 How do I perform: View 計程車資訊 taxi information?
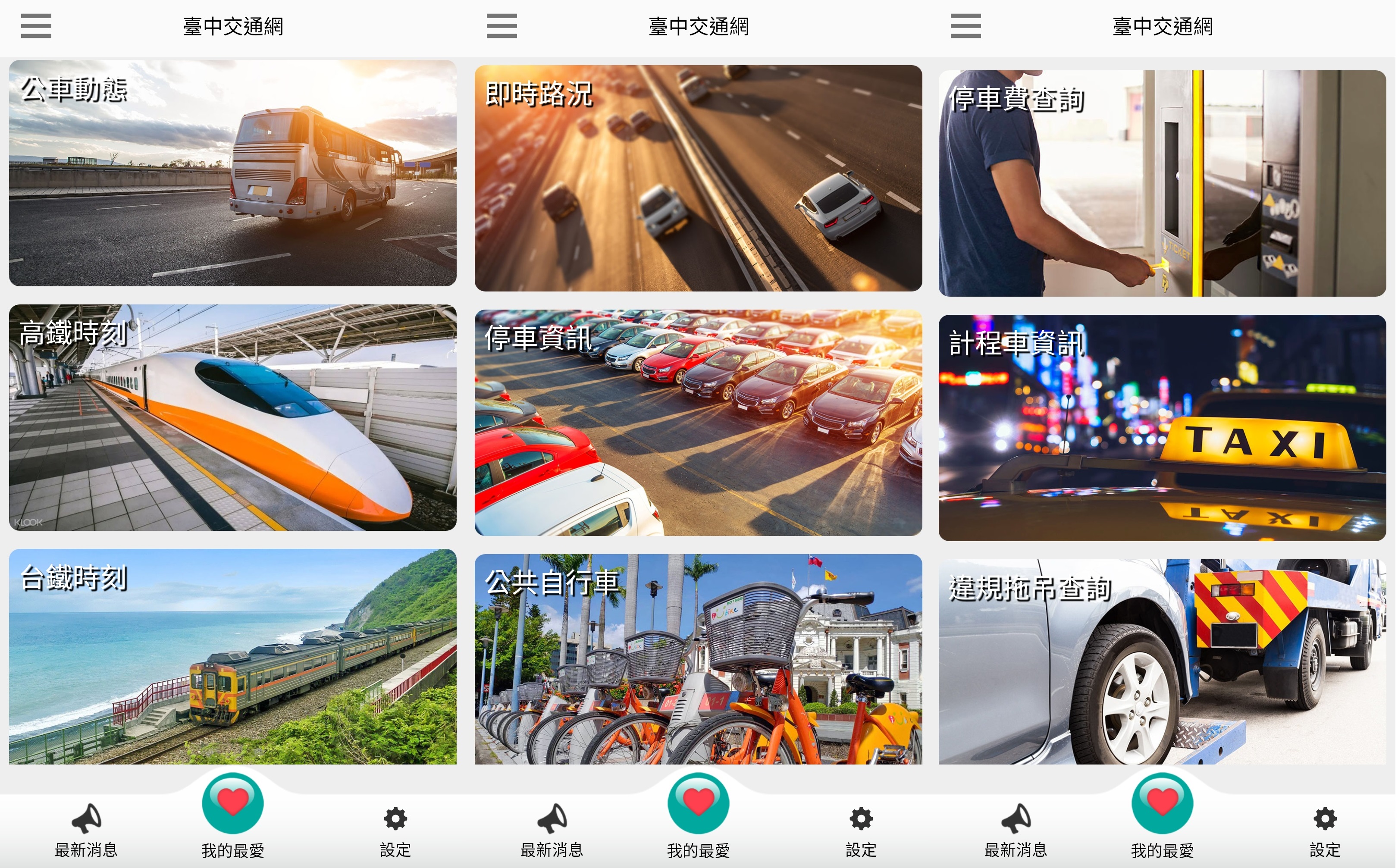pyautogui.click(x=1162, y=428)
